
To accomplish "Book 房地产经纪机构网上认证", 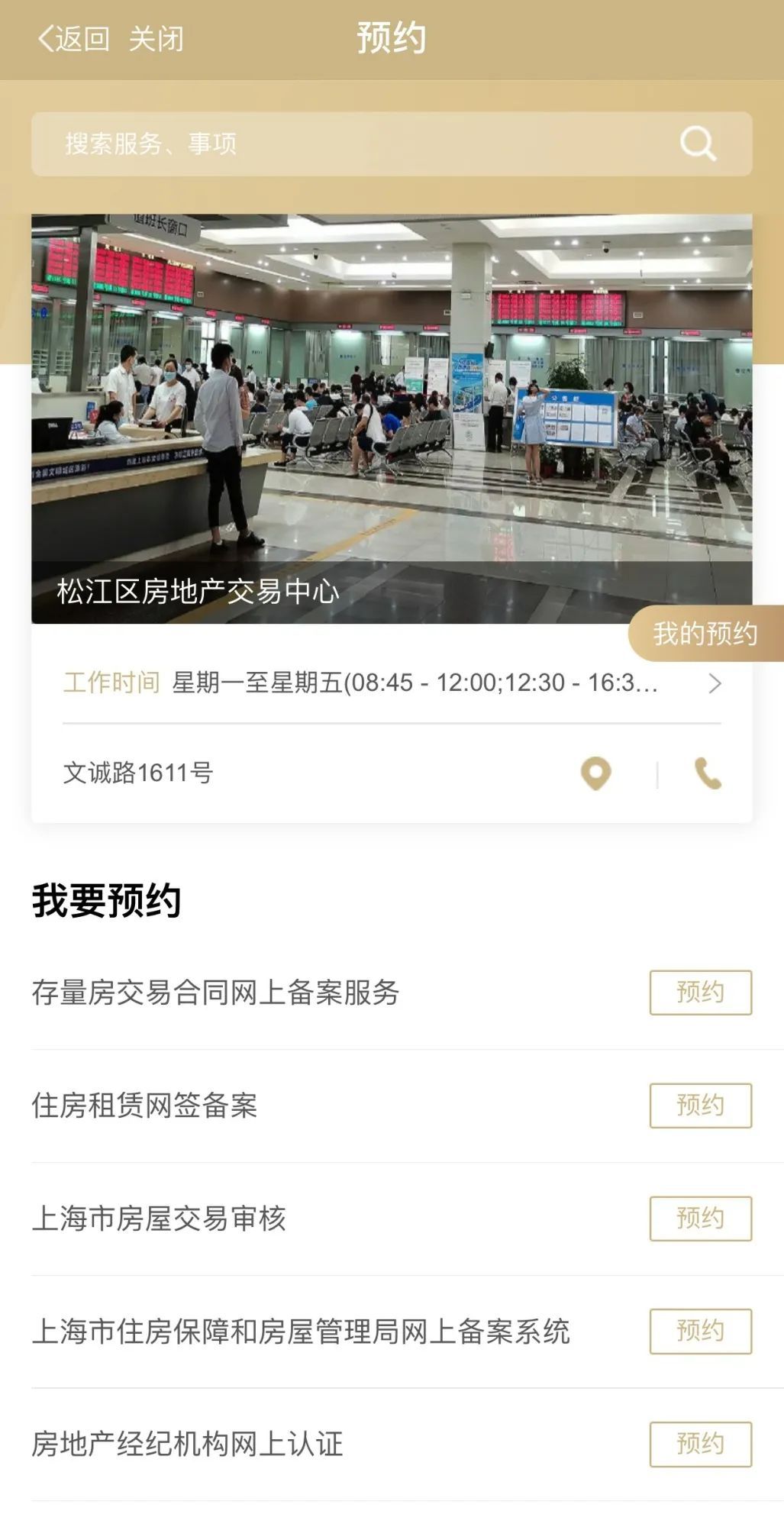I will (700, 1444).
